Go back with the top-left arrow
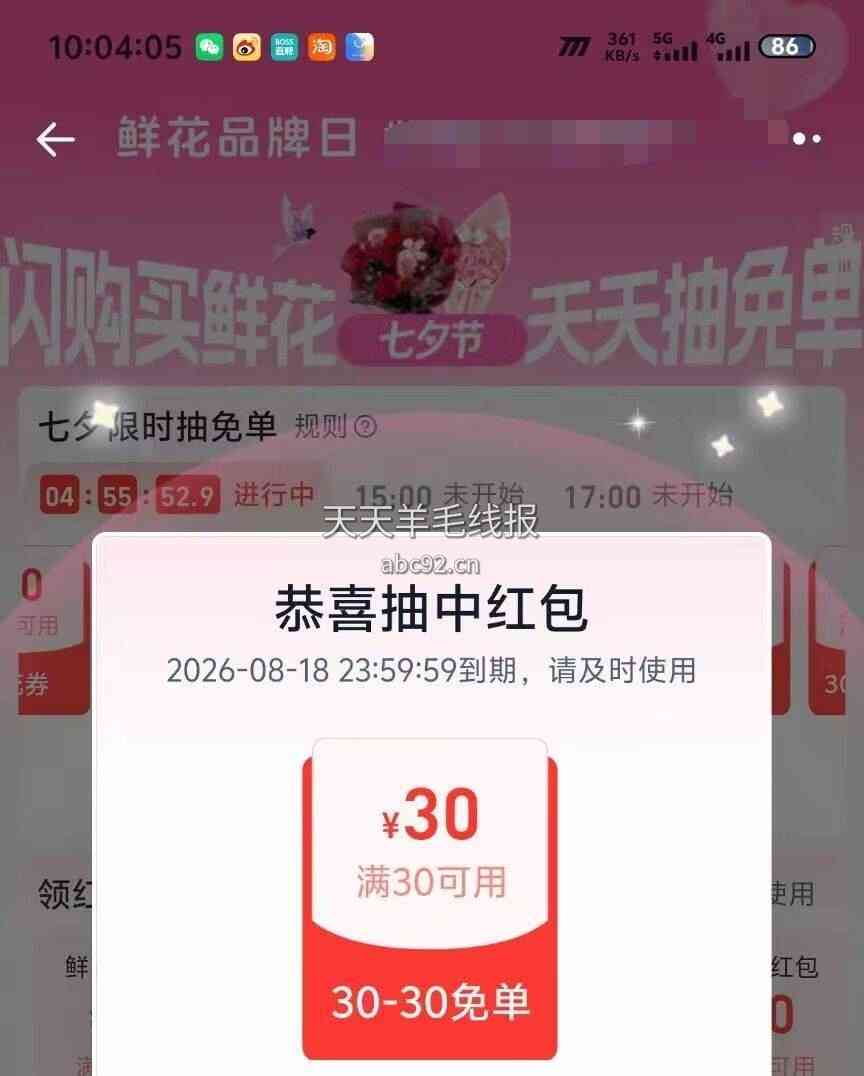864x1076 pixels. tap(56, 139)
